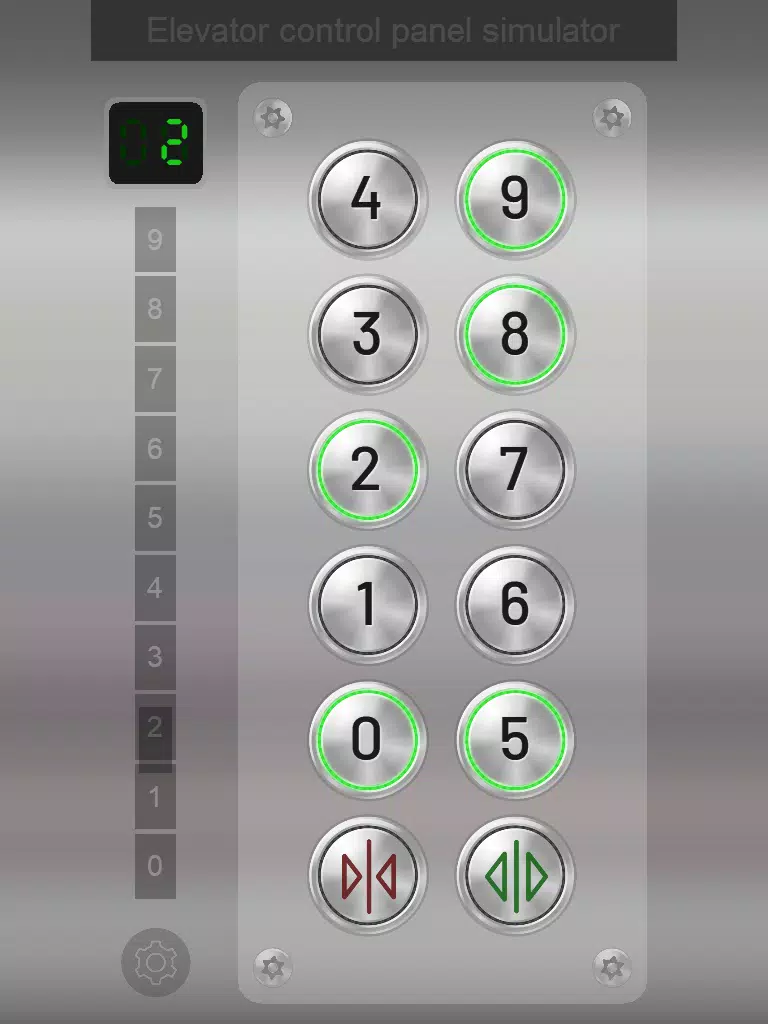Tap the highlighted floor 2 button
This screenshot has width=768, height=1024.
(x=367, y=469)
